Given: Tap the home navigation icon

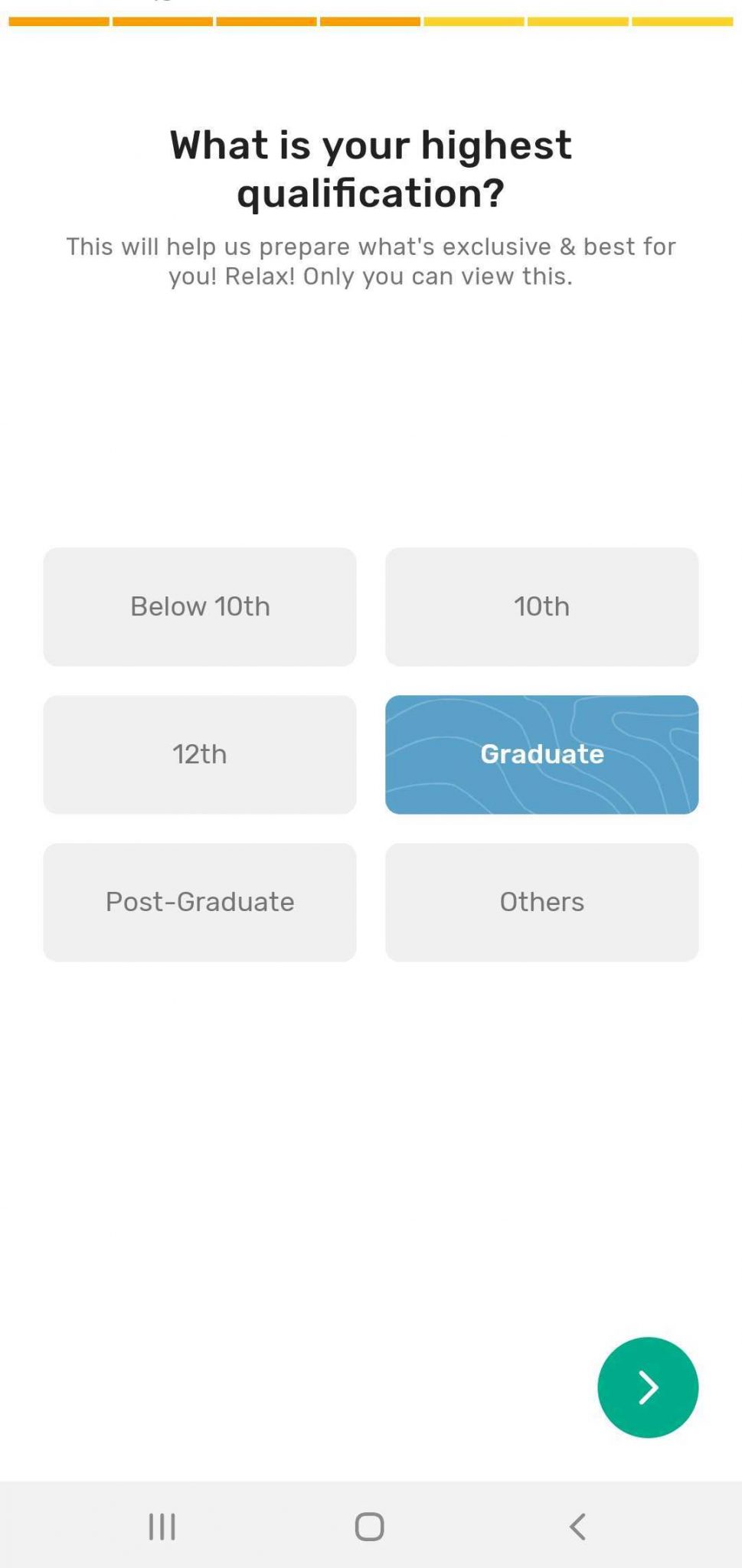Looking at the screenshot, I should click(x=370, y=1526).
